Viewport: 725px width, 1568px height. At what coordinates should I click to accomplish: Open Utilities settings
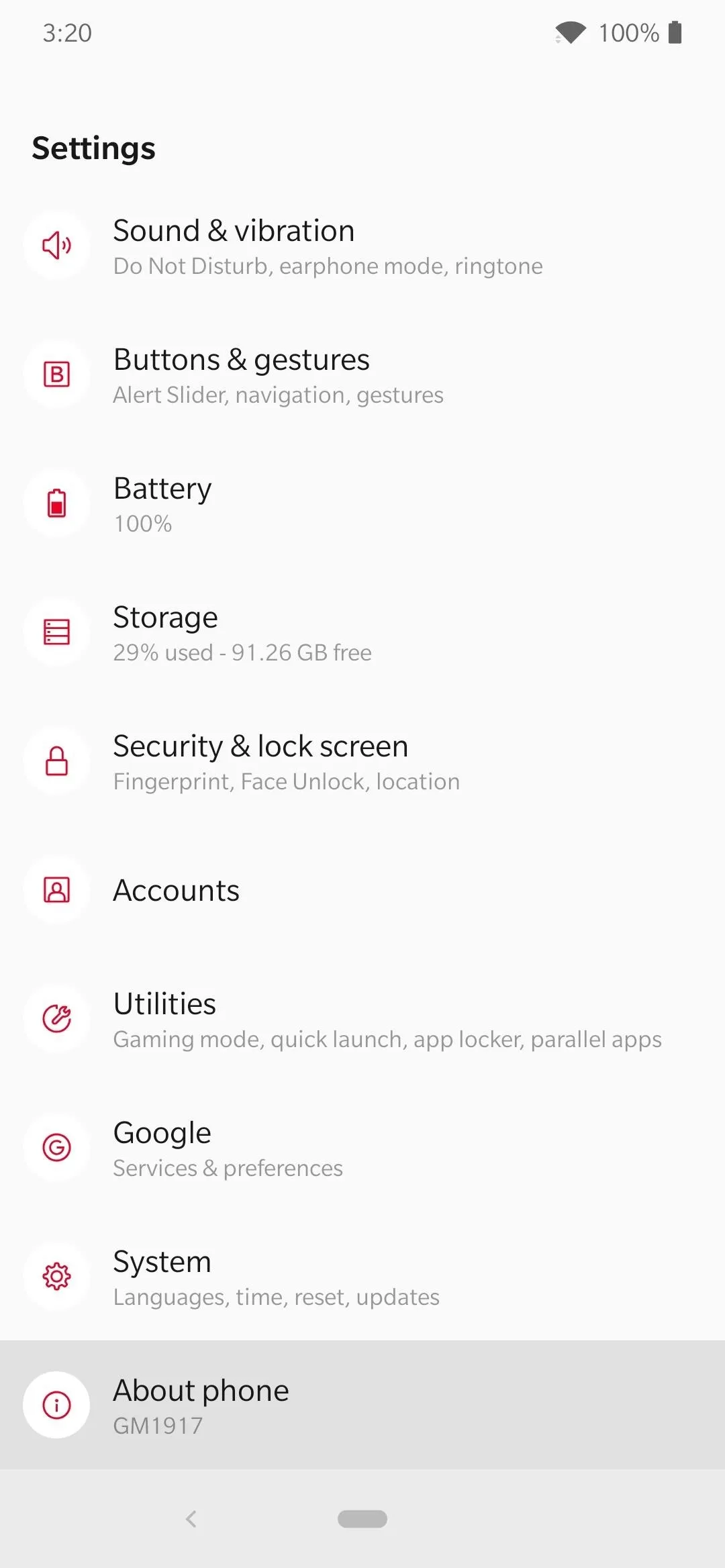click(362, 1019)
